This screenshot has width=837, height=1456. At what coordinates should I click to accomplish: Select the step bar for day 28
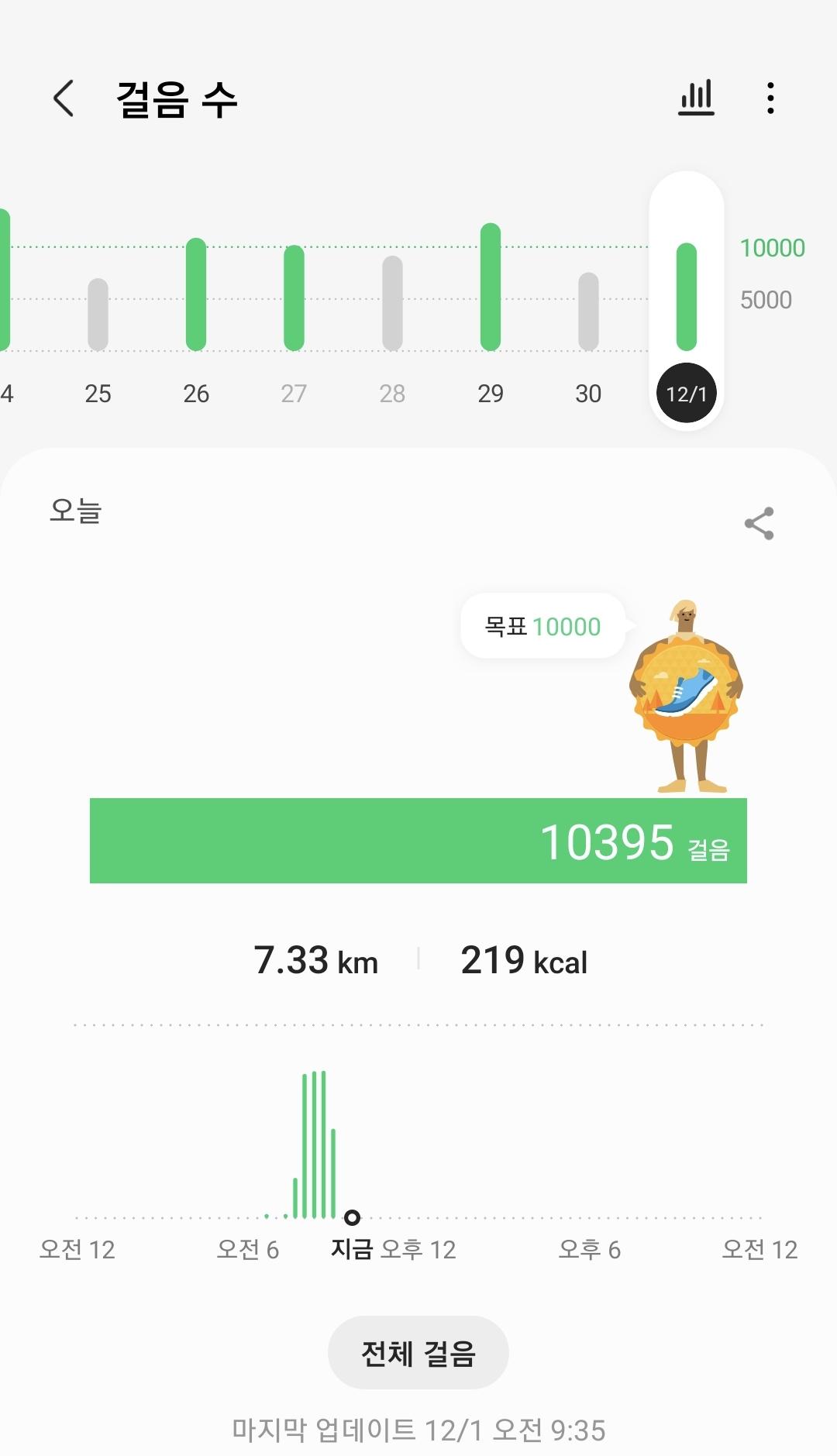pyautogui.click(x=392, y=304)
